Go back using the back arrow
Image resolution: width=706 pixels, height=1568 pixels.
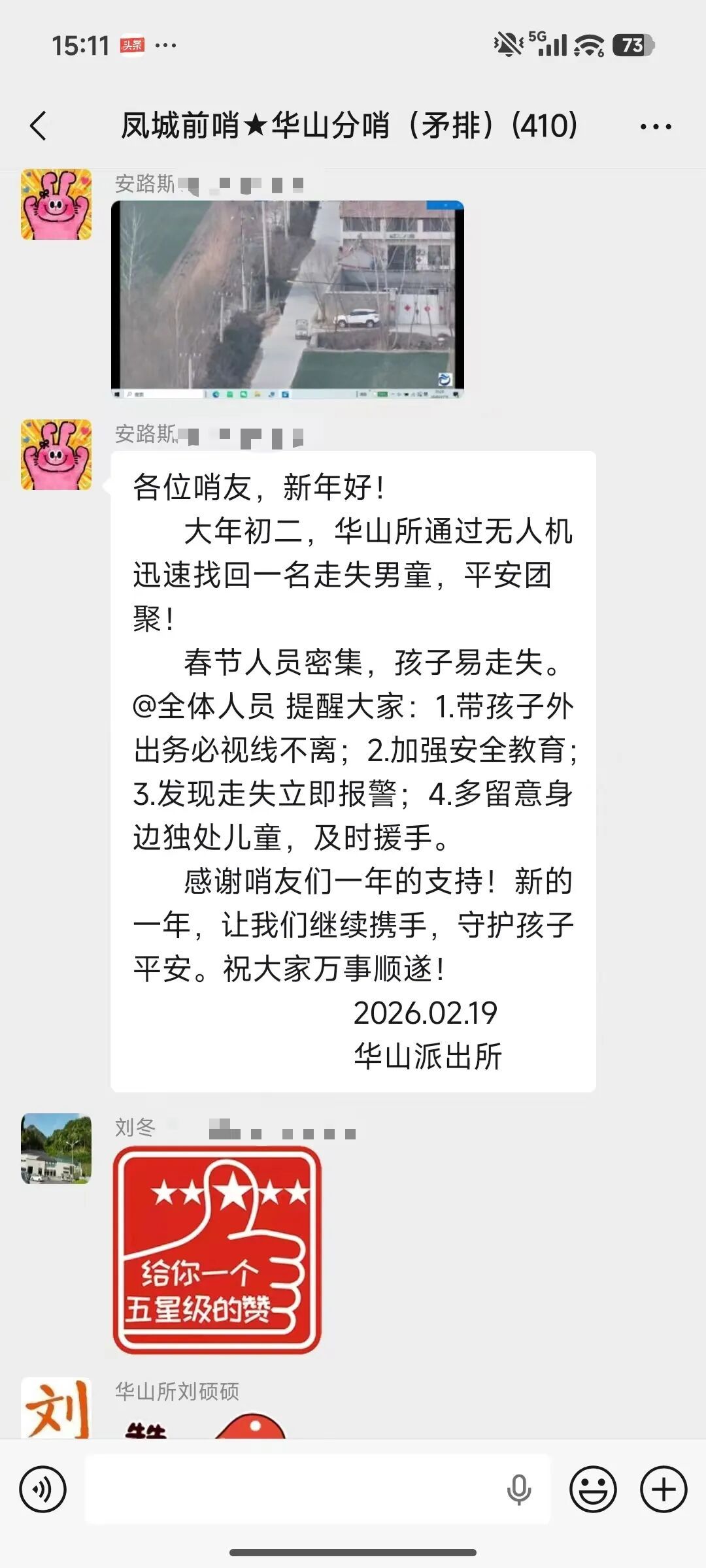point(39,124)
